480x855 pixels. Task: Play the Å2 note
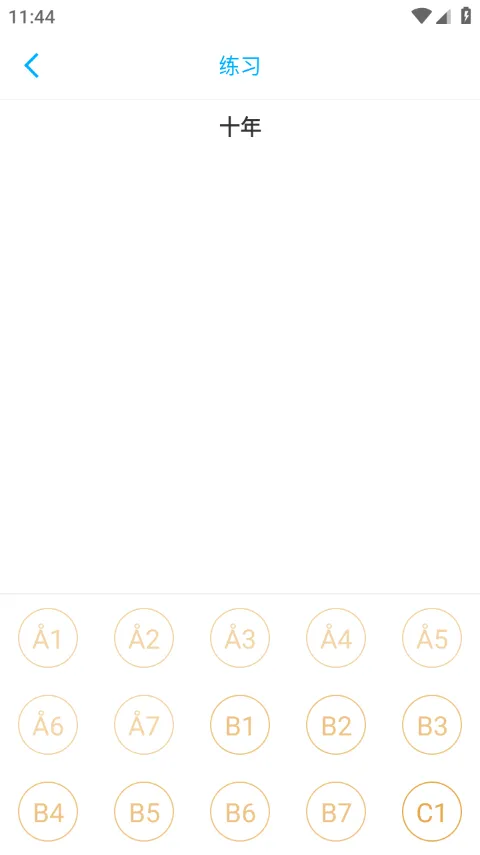pos(144,638)
